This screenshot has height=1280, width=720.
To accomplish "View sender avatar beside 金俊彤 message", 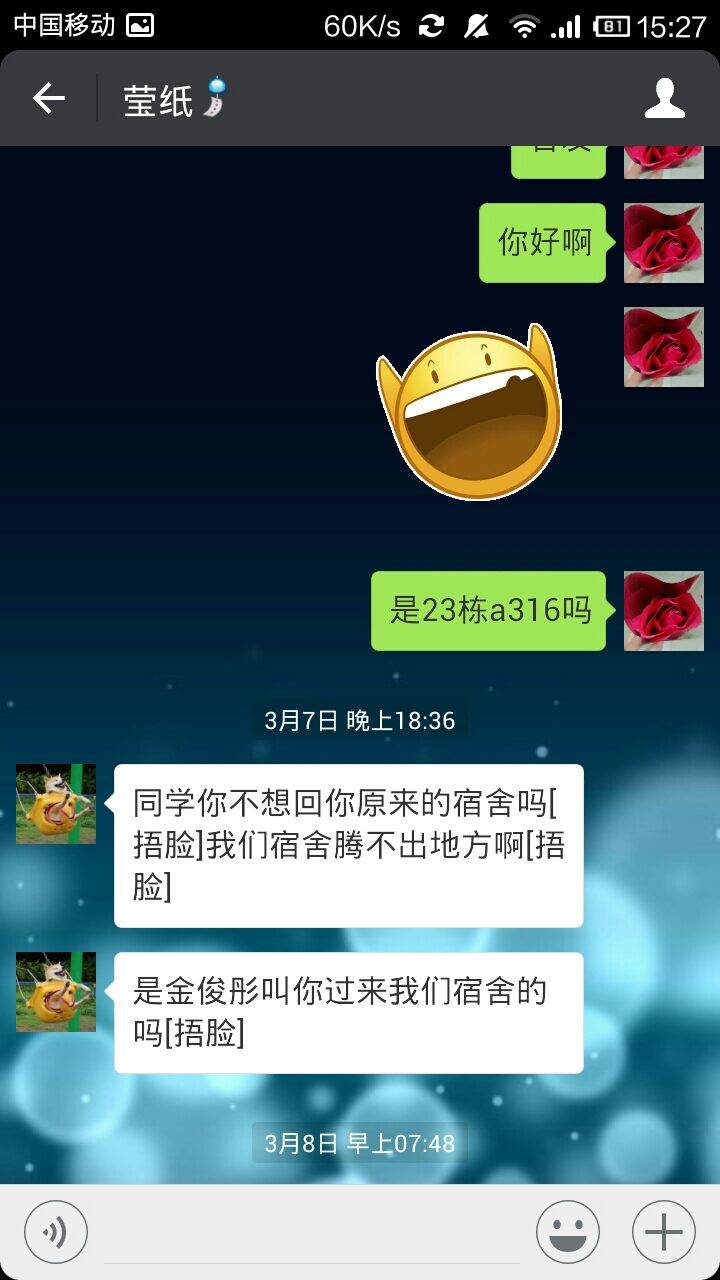I will point(56,992).
